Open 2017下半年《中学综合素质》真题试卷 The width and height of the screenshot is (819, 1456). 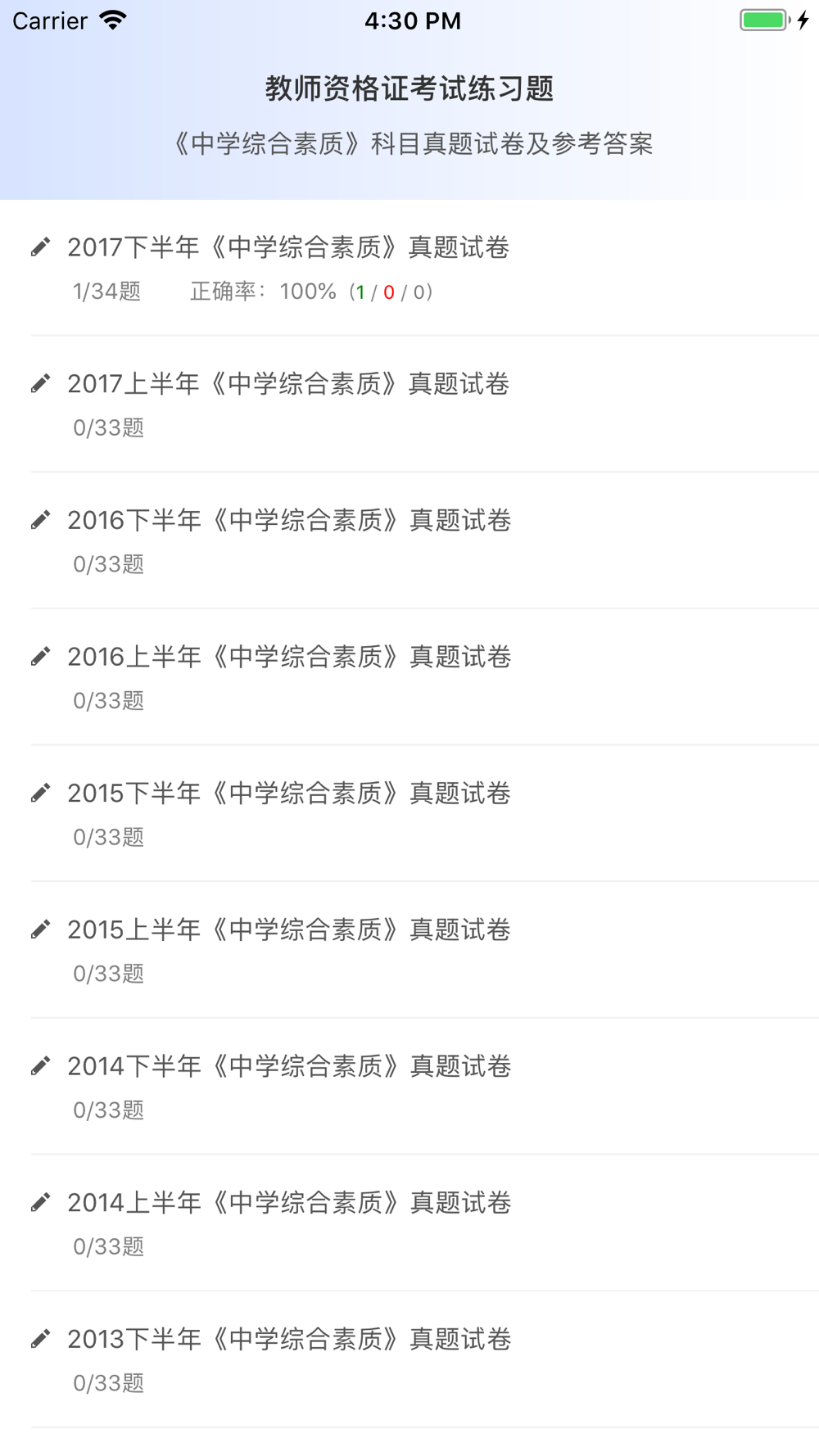pyautogui.click(x=288, y=247)
